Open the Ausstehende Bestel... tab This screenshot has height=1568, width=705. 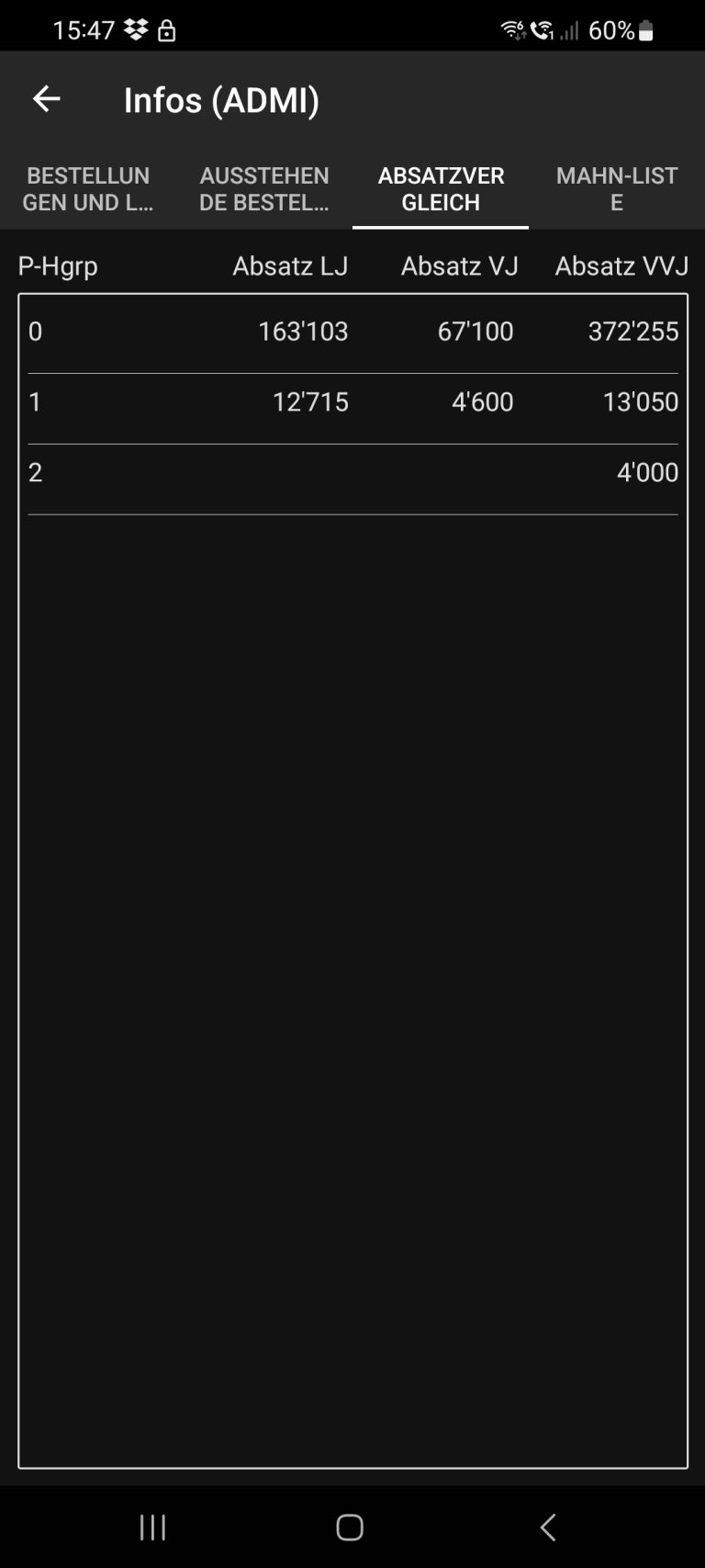point(264,189)
